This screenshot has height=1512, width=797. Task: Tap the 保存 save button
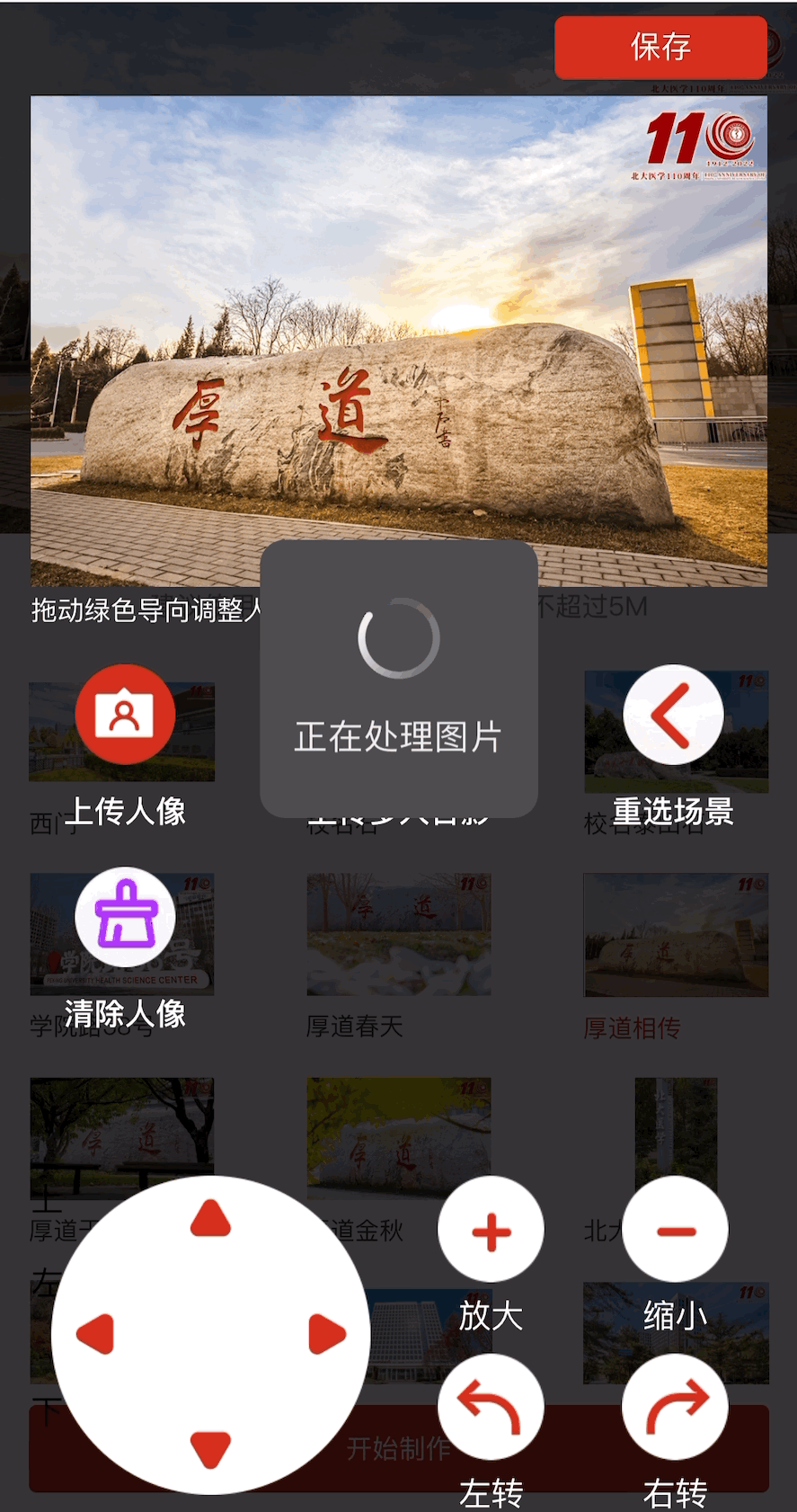[660, 47]
